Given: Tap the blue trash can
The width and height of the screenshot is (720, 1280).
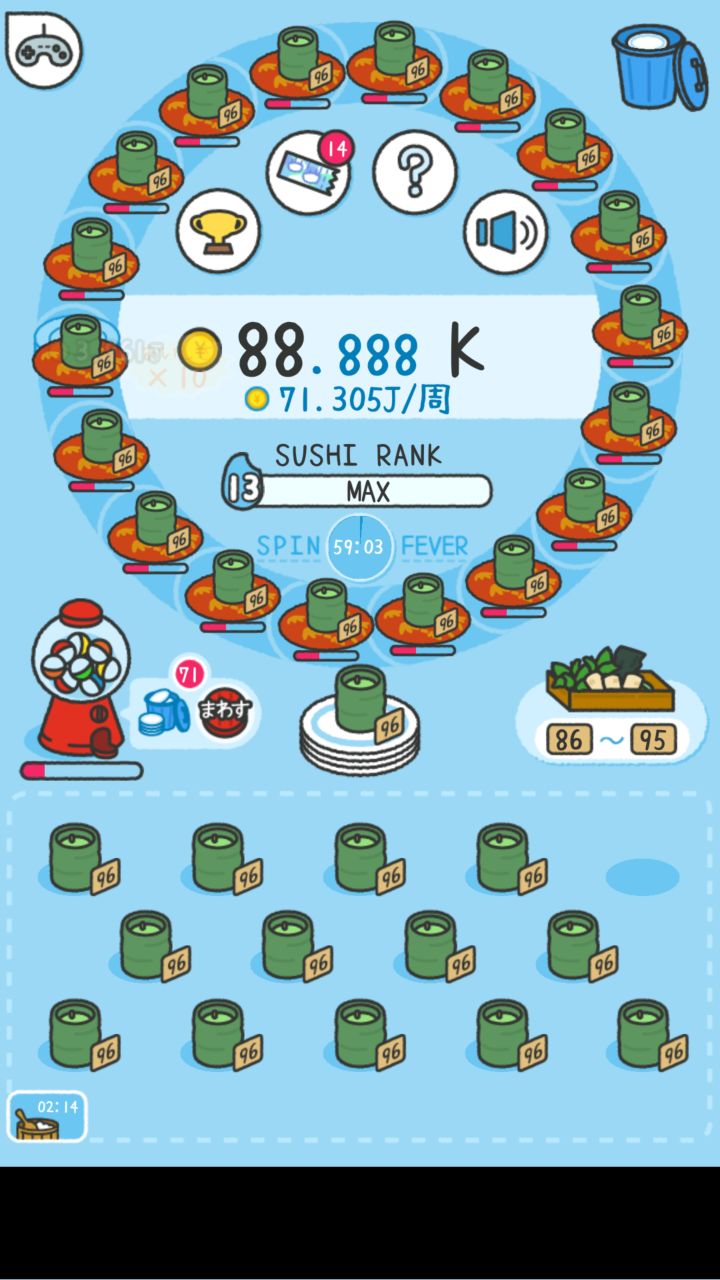Looking at the screenshot, I should pyautogui.click(x=655, y=66).
